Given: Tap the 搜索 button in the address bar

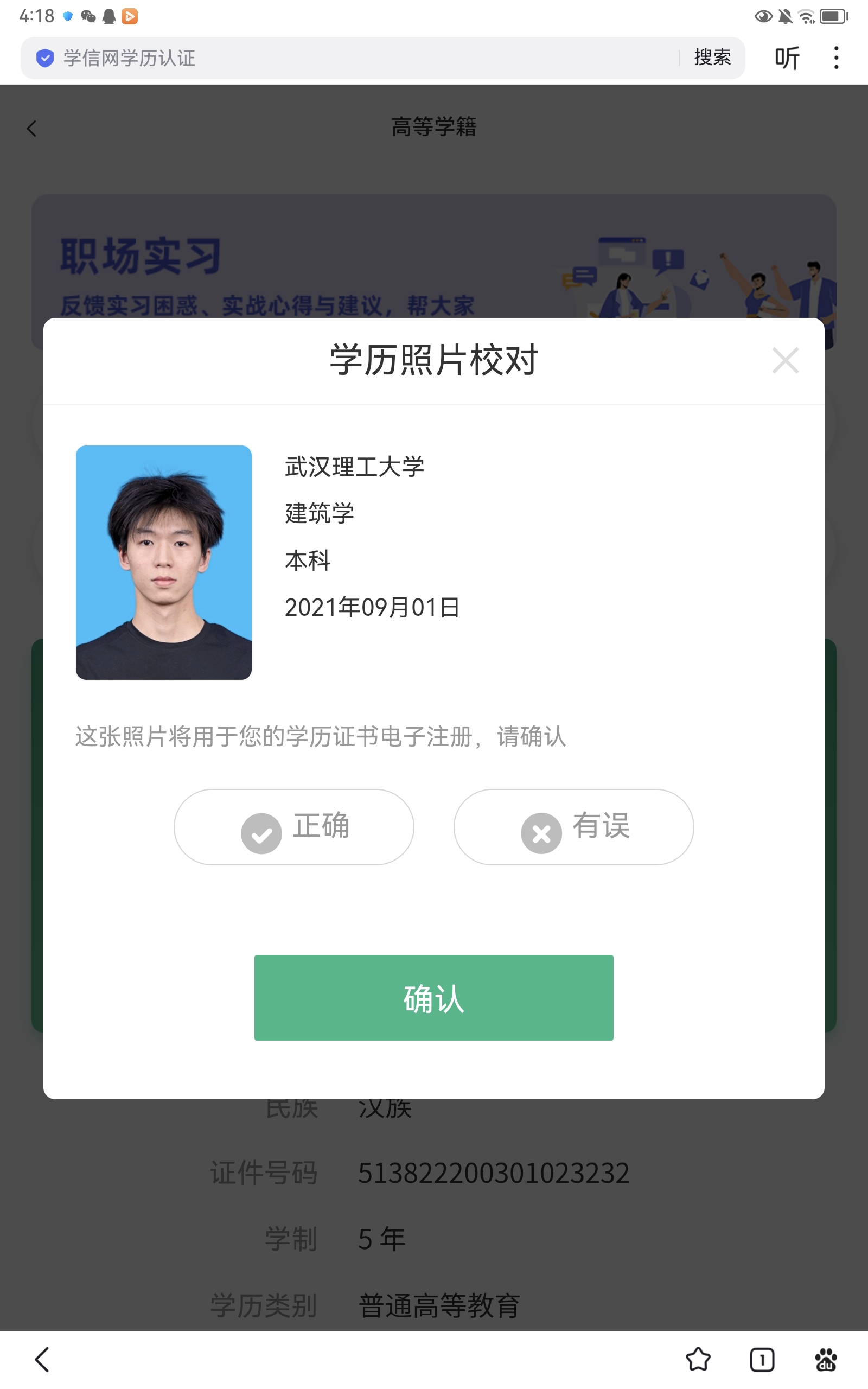Looking at the screenshot, I should (712, 58).
